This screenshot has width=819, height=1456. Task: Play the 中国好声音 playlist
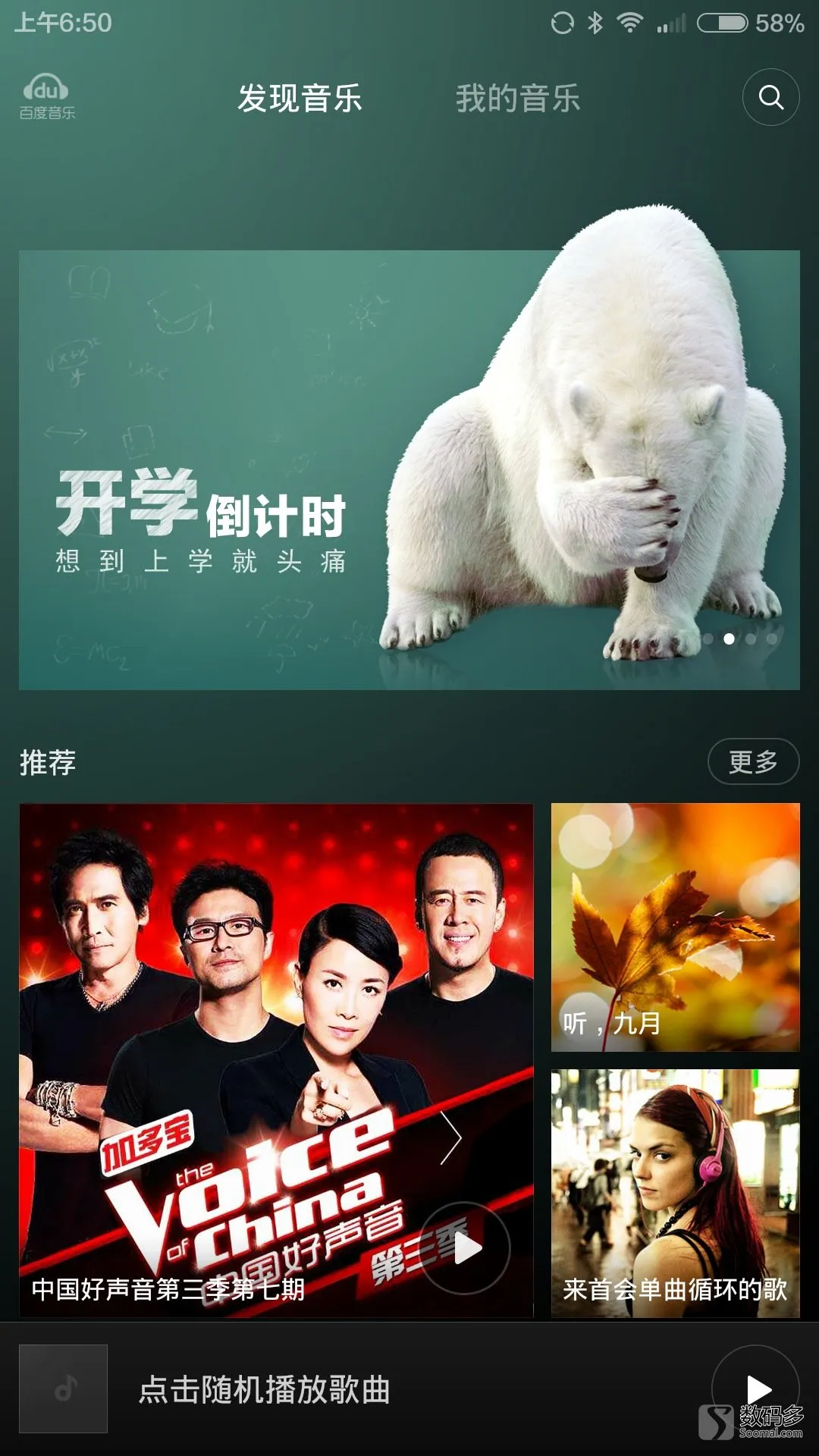(x=466, y=1248)
